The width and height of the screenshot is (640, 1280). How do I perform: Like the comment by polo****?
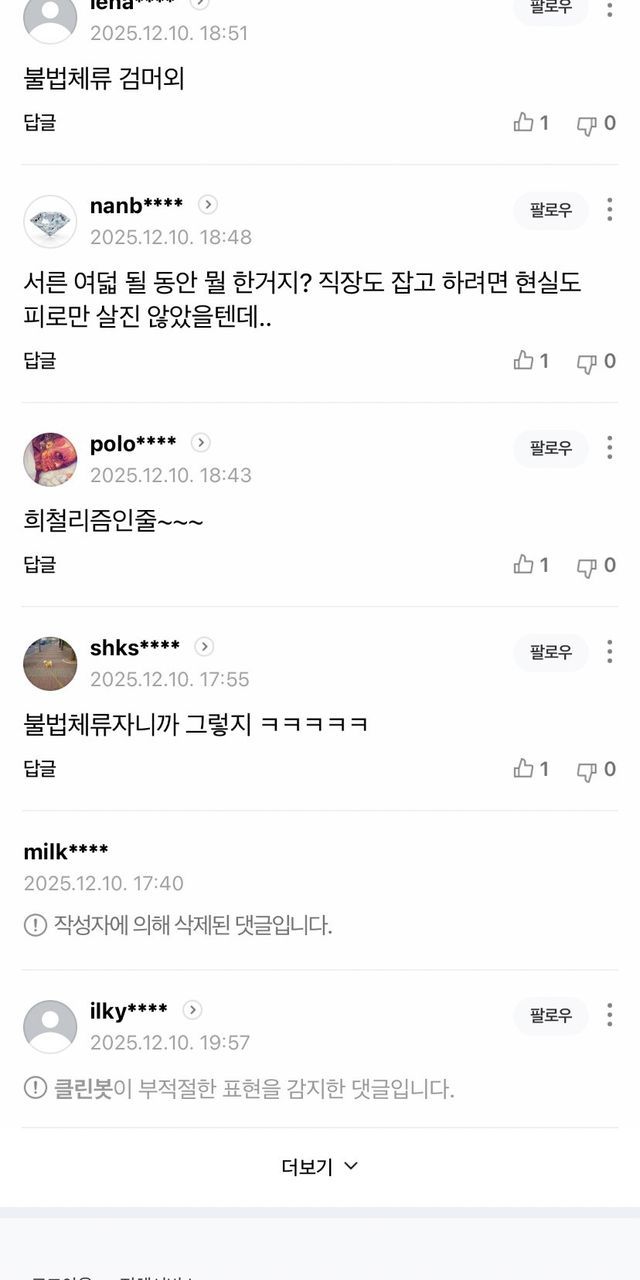pyautogui.click(x=531, y=565)
